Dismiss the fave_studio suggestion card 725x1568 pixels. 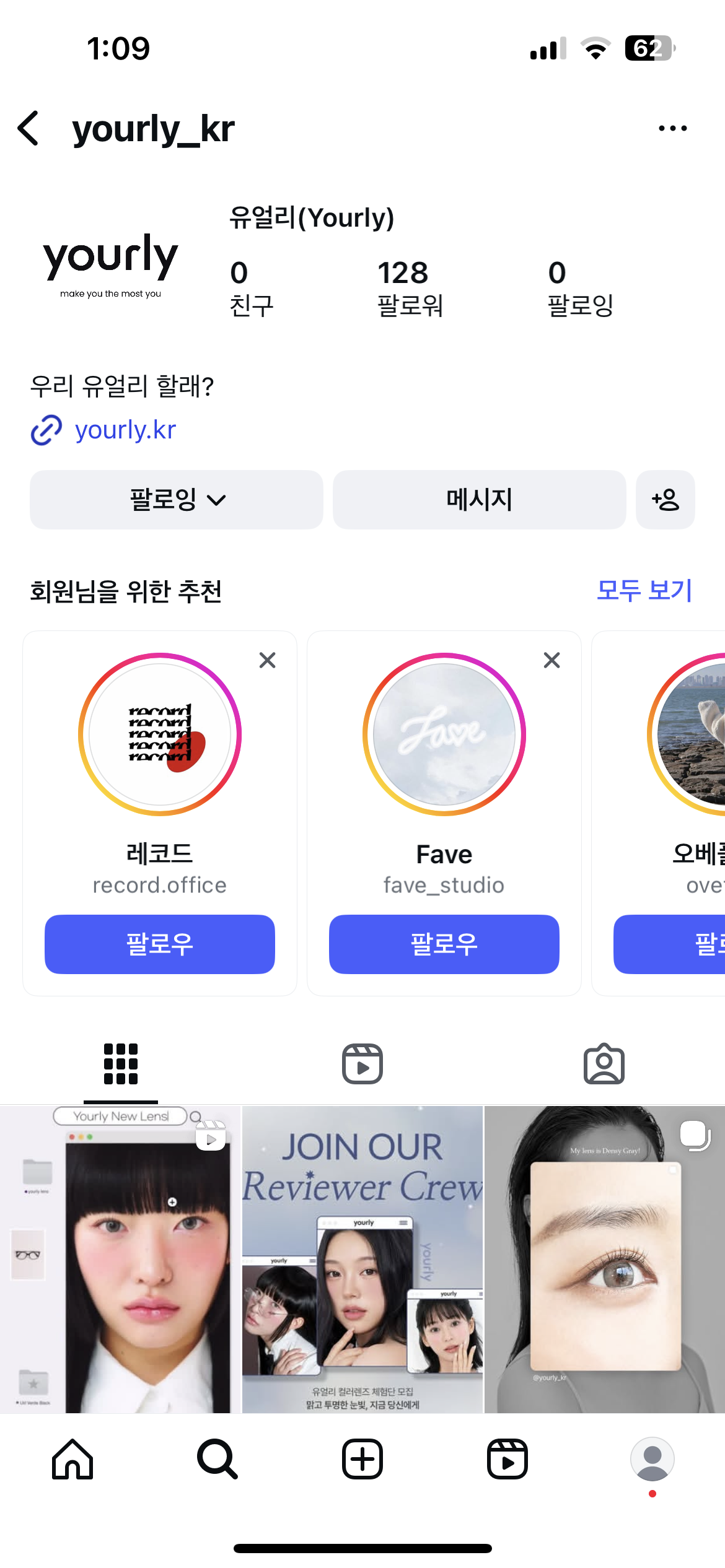(551, 660)
